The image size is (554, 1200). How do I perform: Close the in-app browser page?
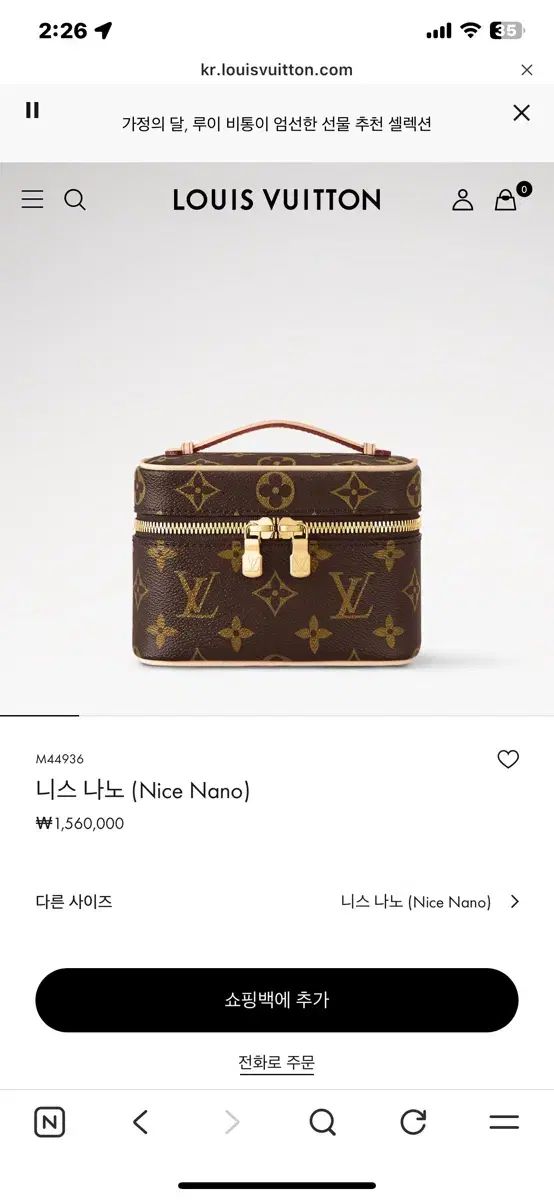527,70
